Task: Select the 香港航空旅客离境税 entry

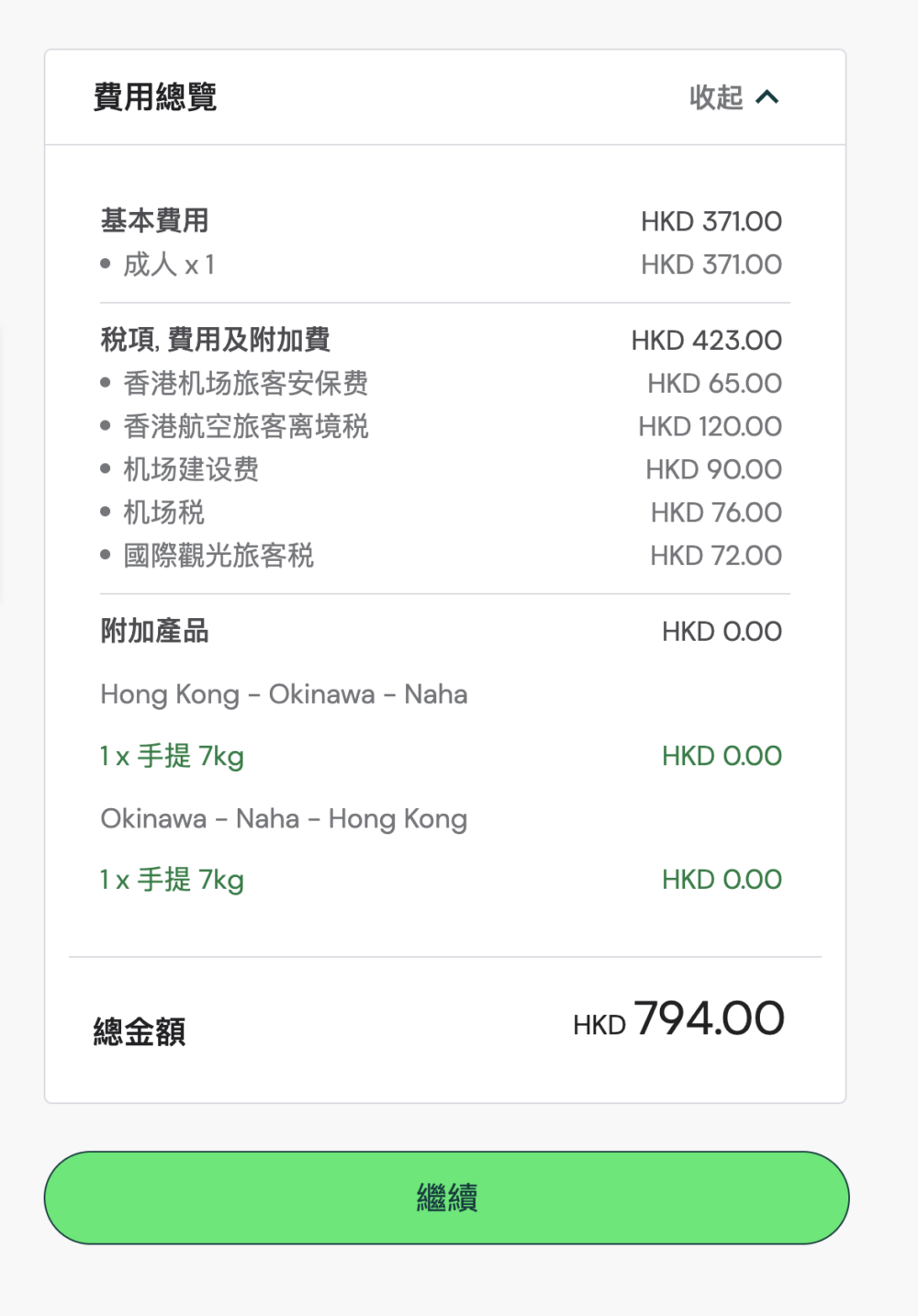Action: 246,425
